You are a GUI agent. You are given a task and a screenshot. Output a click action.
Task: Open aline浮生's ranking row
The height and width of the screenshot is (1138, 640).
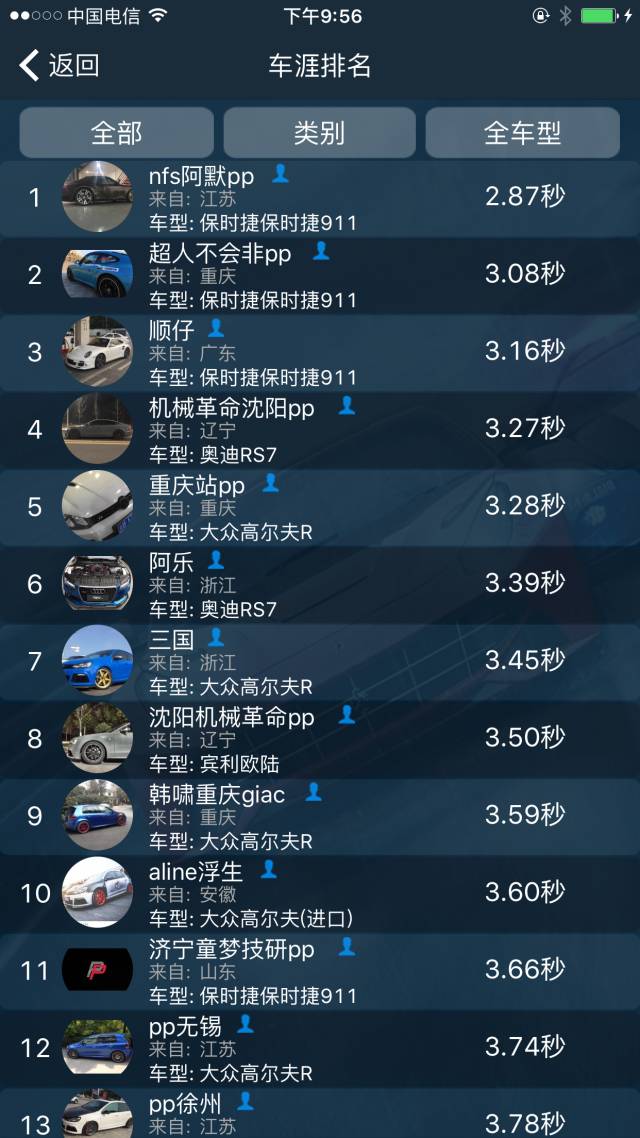point(320,893)
